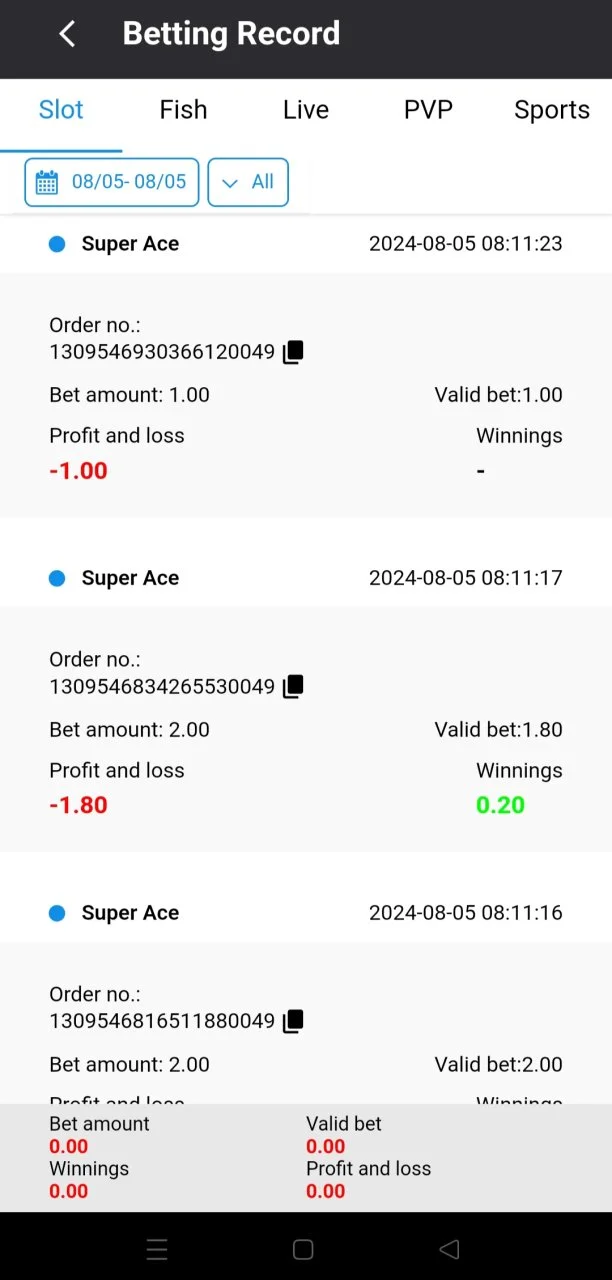The width and height of the screenshot is (612, 1280).
Task: Copy order number 1309546930366120049
Action: pos(293,352)
